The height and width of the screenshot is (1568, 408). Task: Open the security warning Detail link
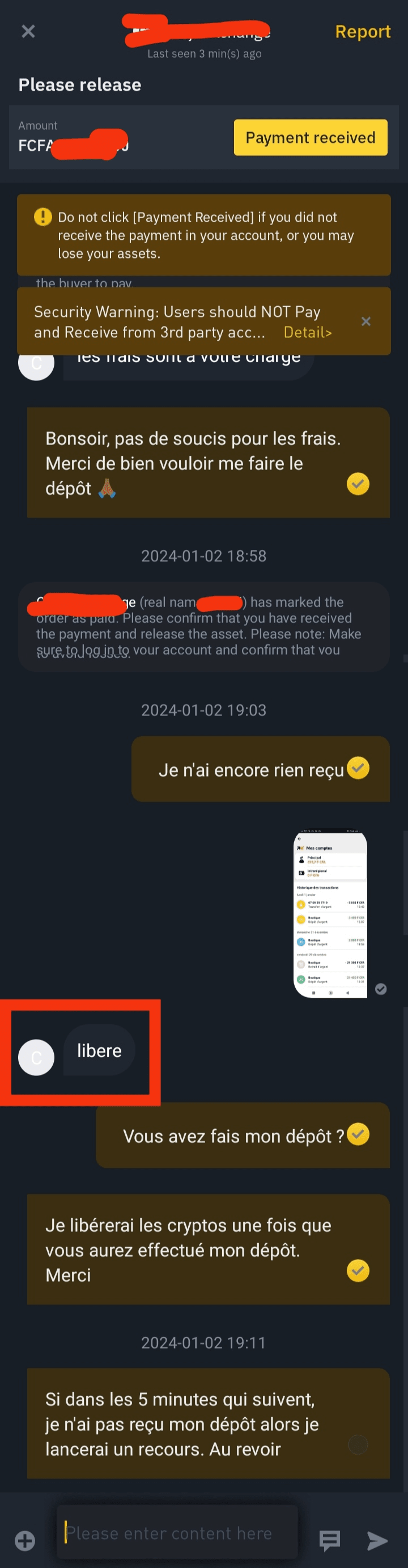(x=308, y=332)
